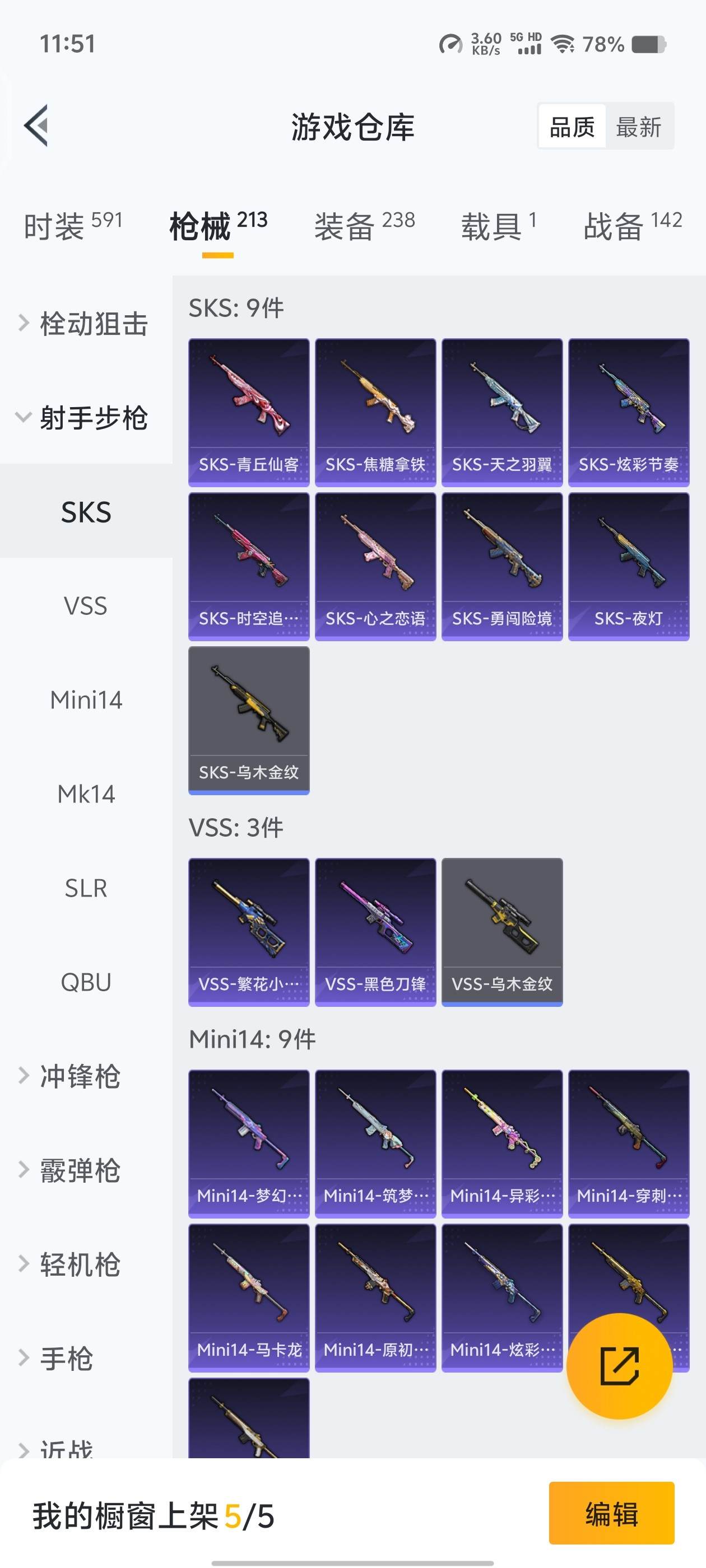View the Mini14-马卡龙 skin
The image size is (706, 1568).
click(249, 1298)
